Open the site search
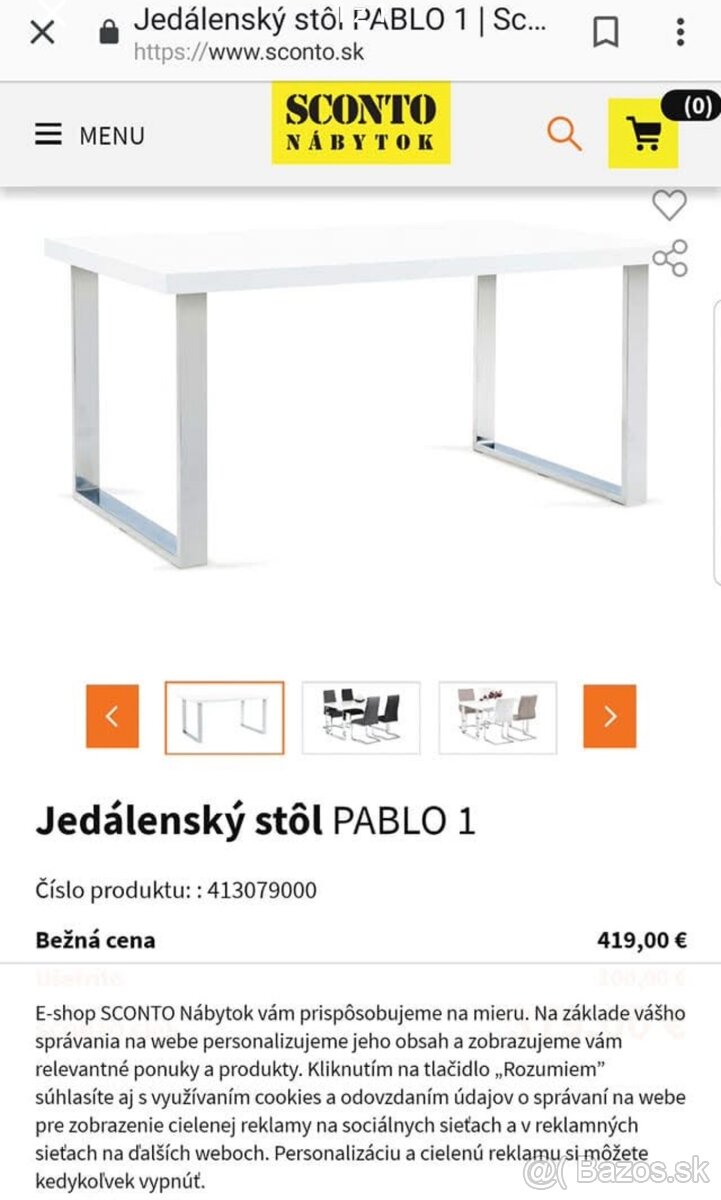Viewport: 721px width, 1200px height. tap(564, 133)
